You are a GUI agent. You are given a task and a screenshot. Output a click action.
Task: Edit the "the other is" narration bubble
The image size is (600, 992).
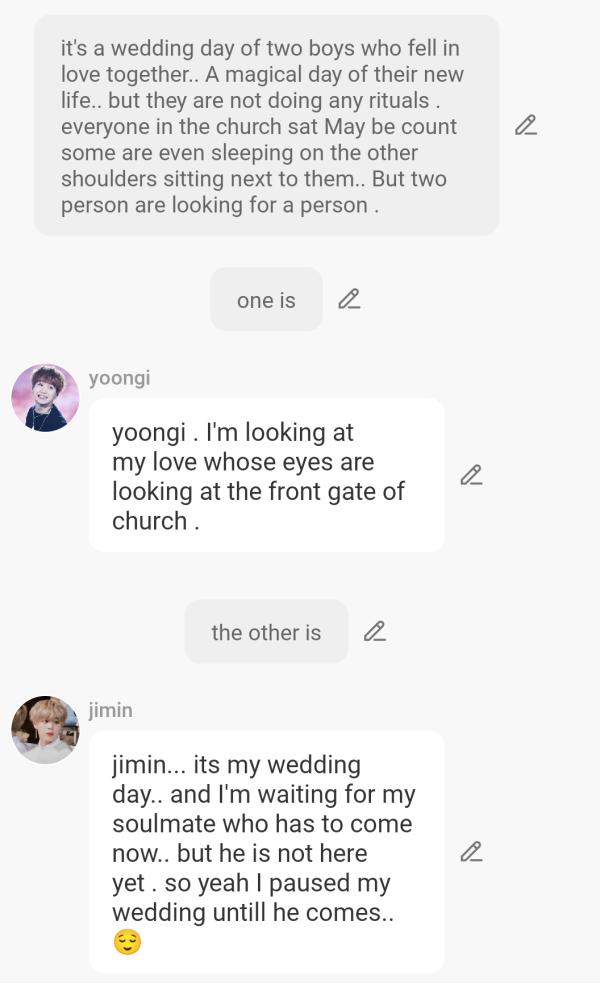[x=375, y=631]
